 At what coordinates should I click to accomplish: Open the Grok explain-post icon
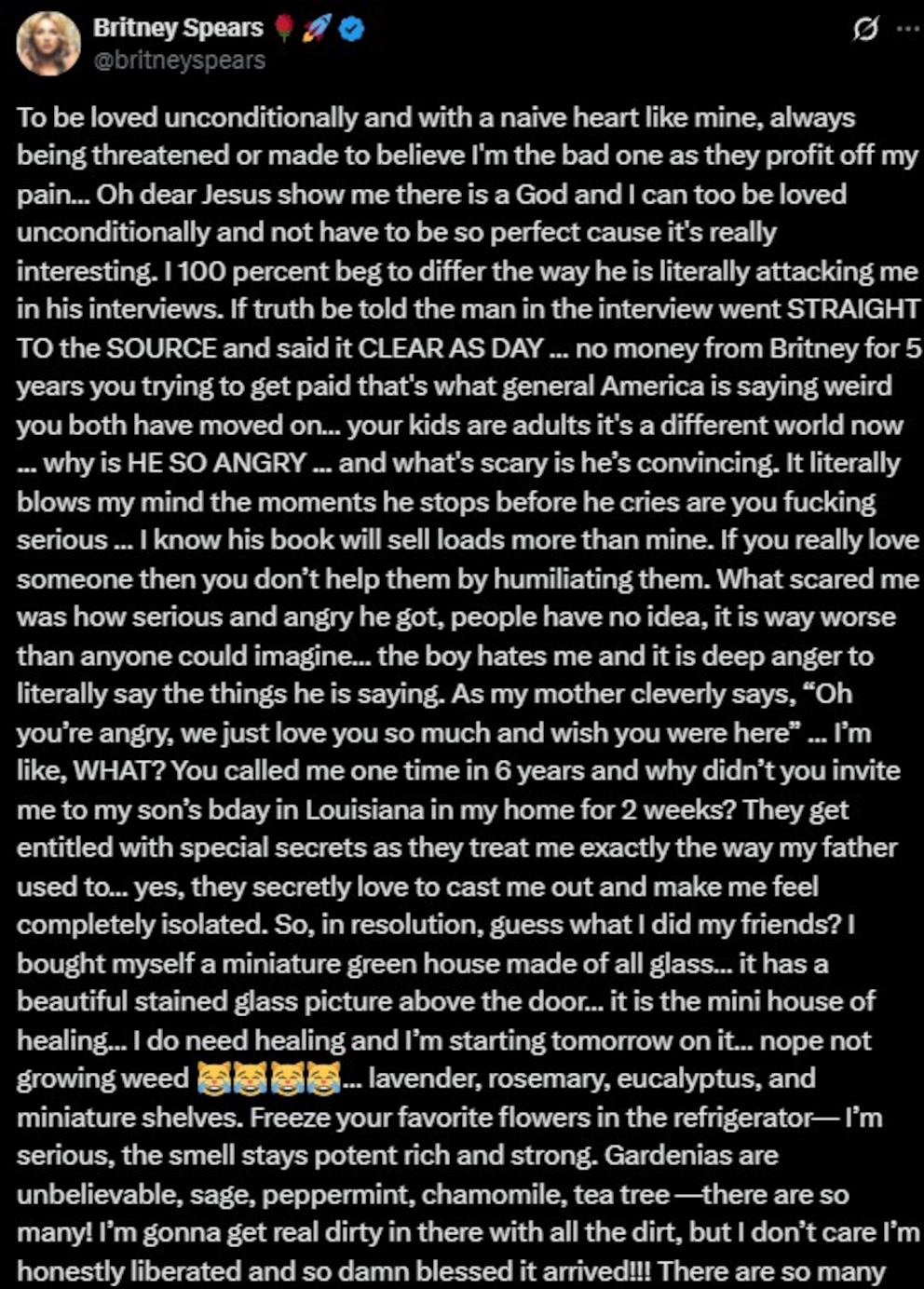coord(865,30)
